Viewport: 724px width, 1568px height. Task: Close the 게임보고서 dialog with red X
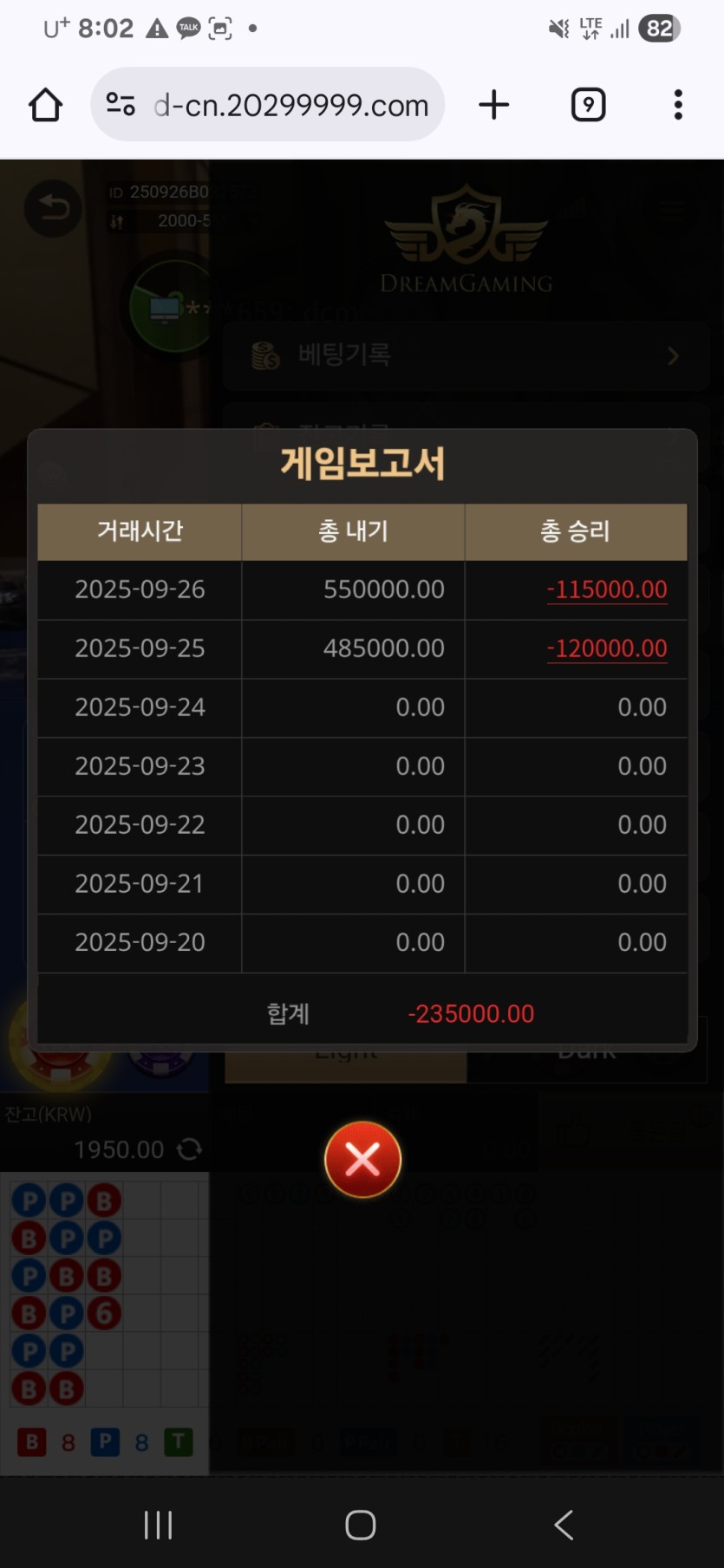(x=362, y=1159)
